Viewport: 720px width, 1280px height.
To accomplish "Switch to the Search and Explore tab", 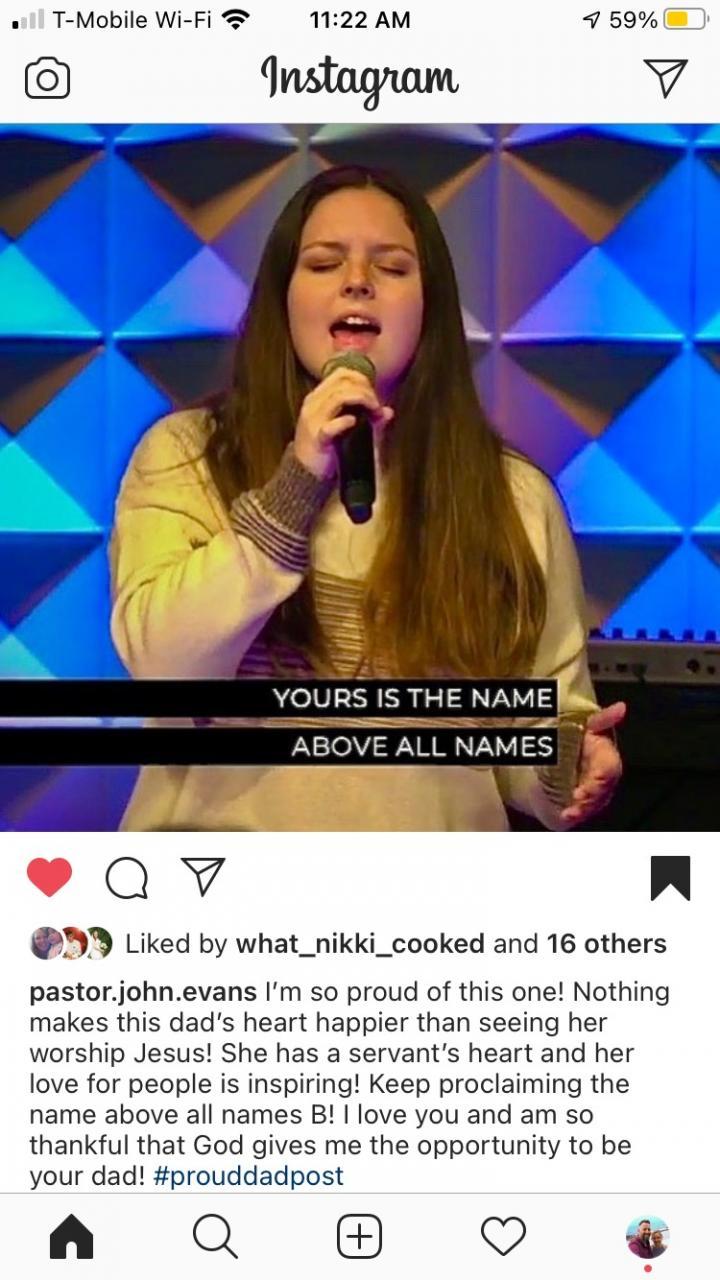I will (215, 1237).
